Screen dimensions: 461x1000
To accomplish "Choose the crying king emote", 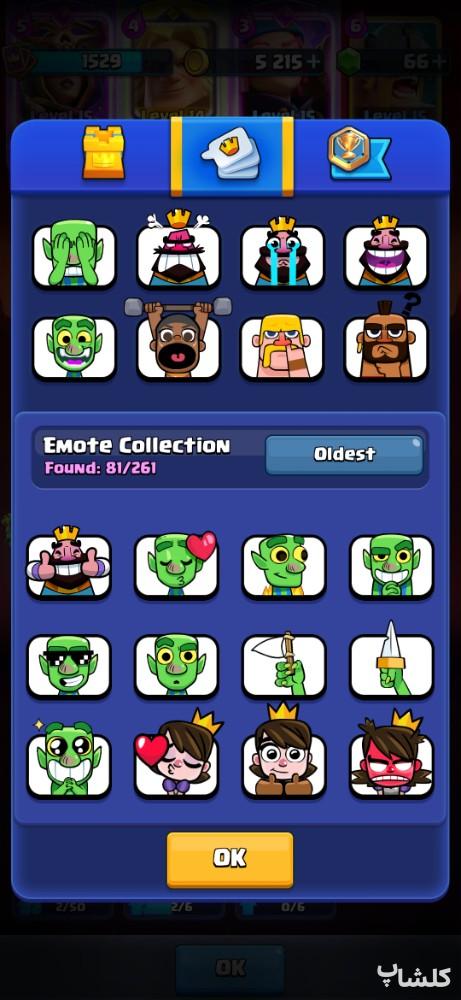I will point(282,253).
